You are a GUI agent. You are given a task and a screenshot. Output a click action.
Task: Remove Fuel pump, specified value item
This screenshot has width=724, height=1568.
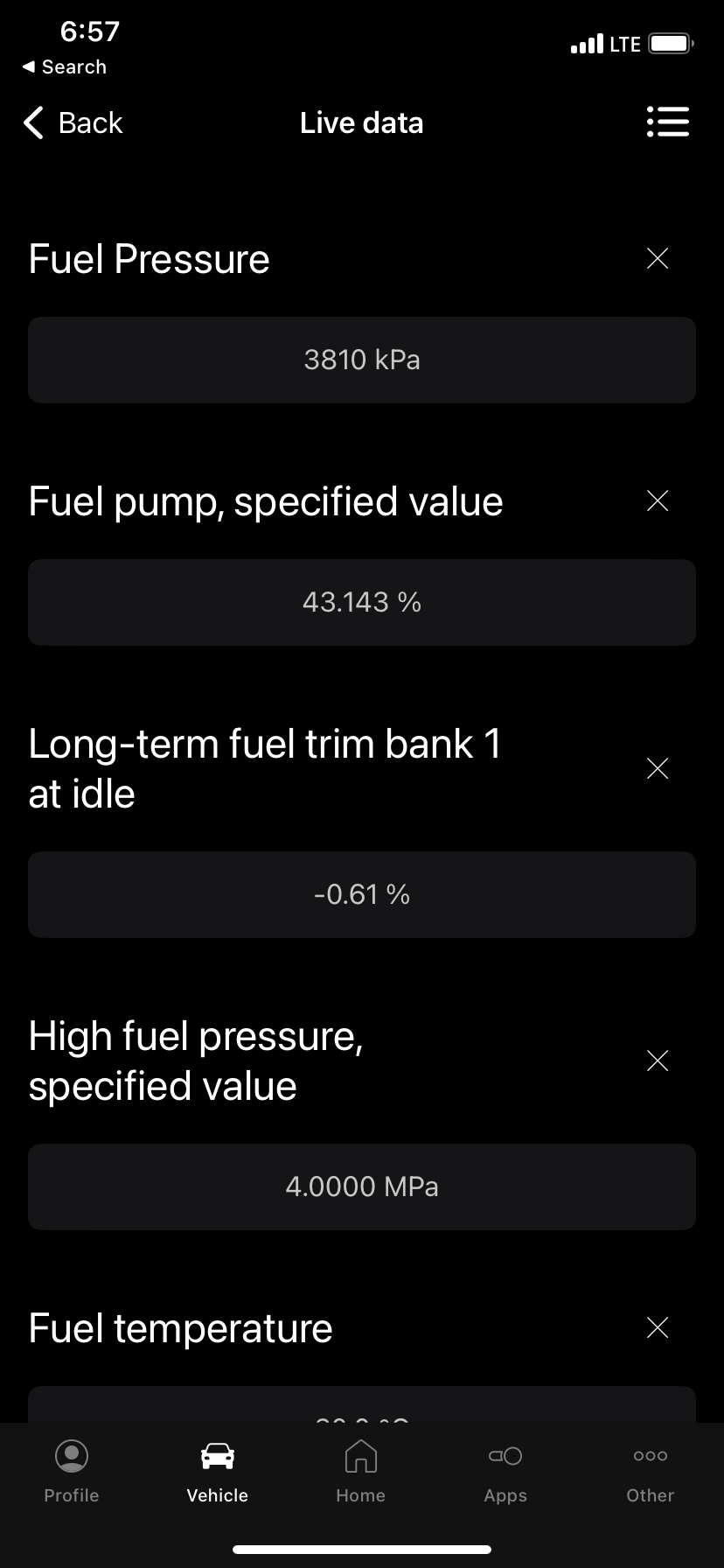pyautogui.click(x=657, y=501)
